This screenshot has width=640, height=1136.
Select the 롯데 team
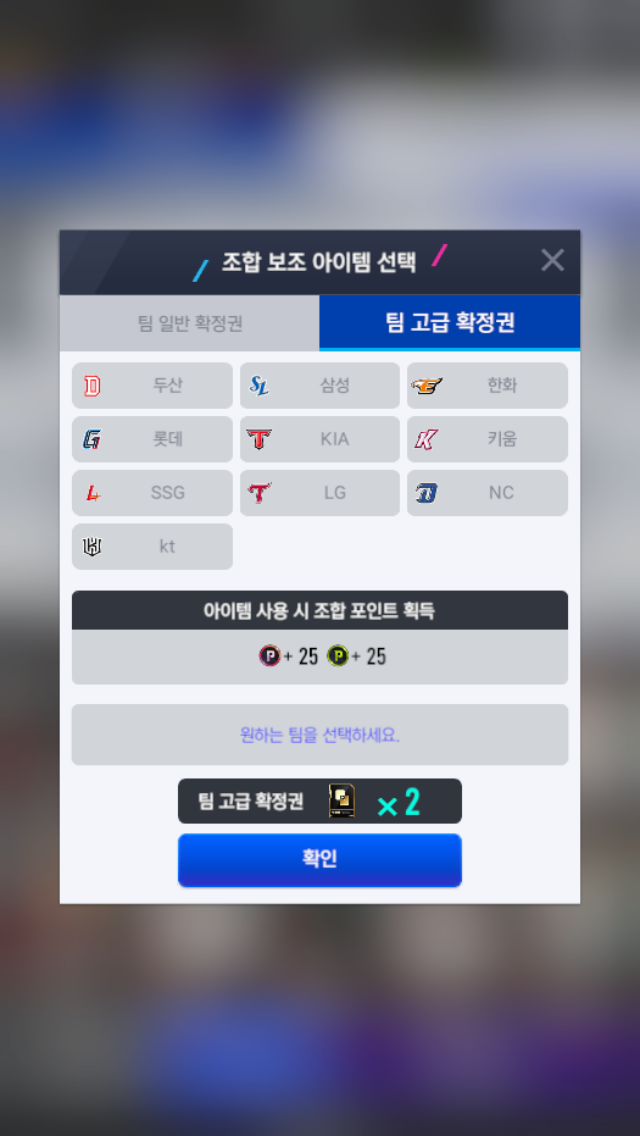click(x=152, y=439)
